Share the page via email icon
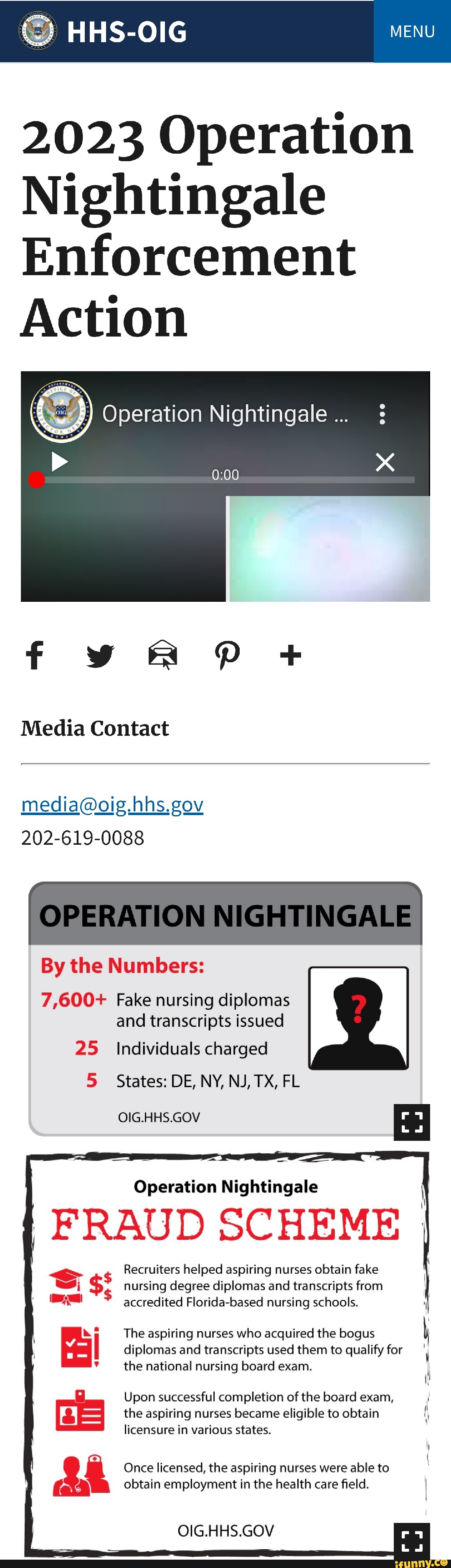Image resolution: width=451 pixels, height=1568 pixels. coord(163,655)
